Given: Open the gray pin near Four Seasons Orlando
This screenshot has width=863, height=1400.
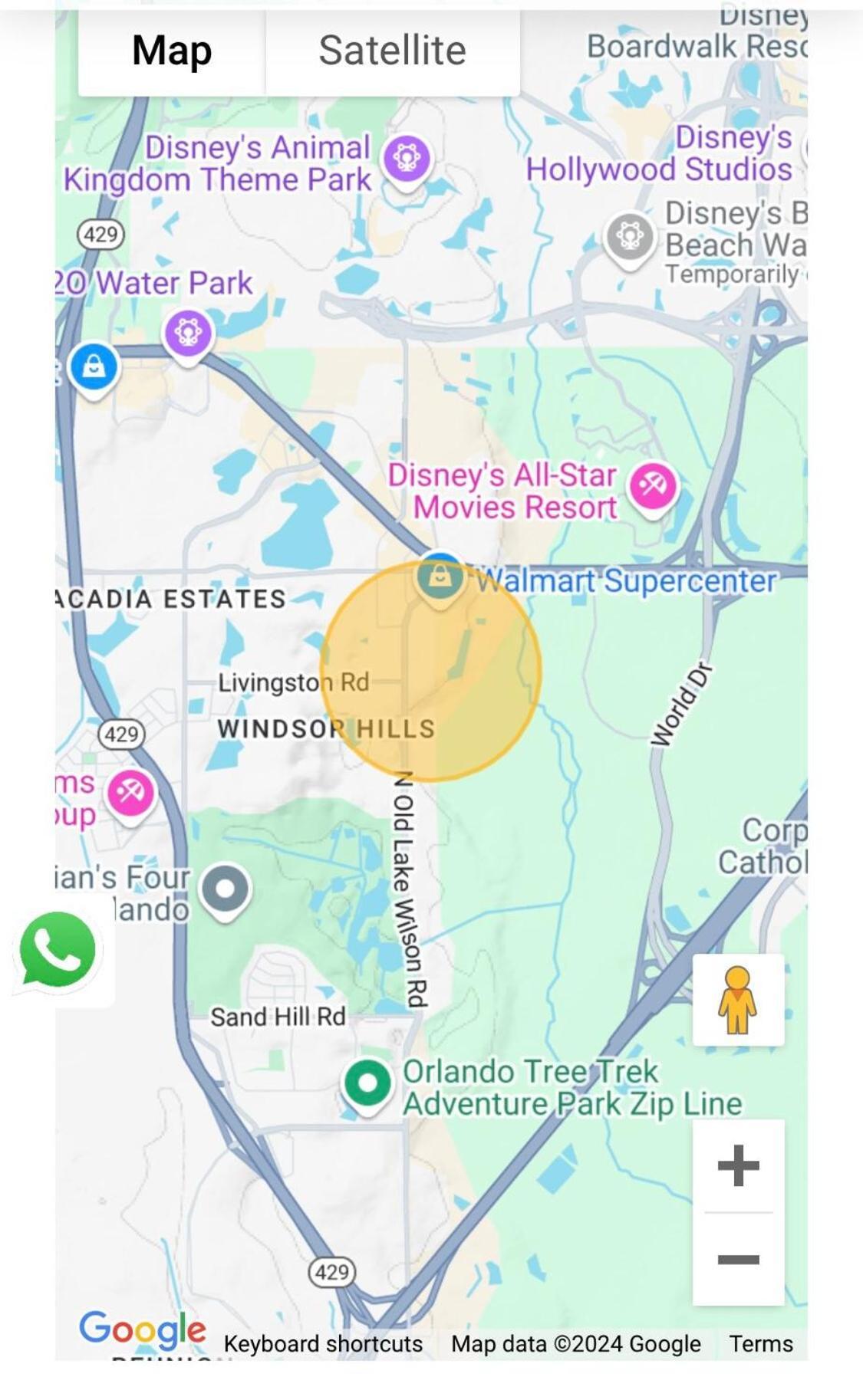Looking at the screenshot, I should click(225, 889).
